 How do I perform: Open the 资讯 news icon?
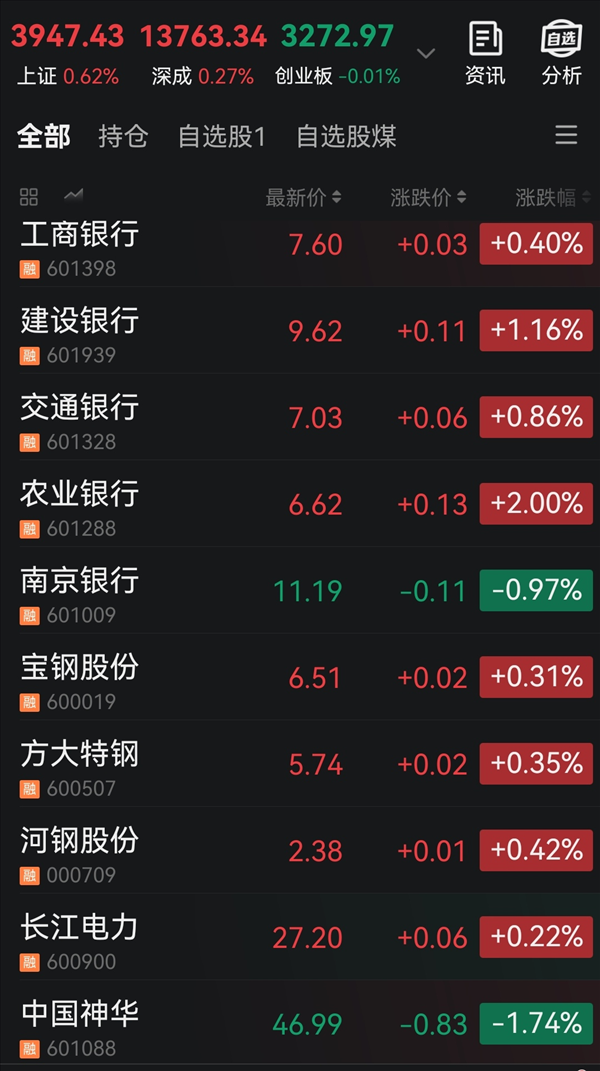(485, 52)
